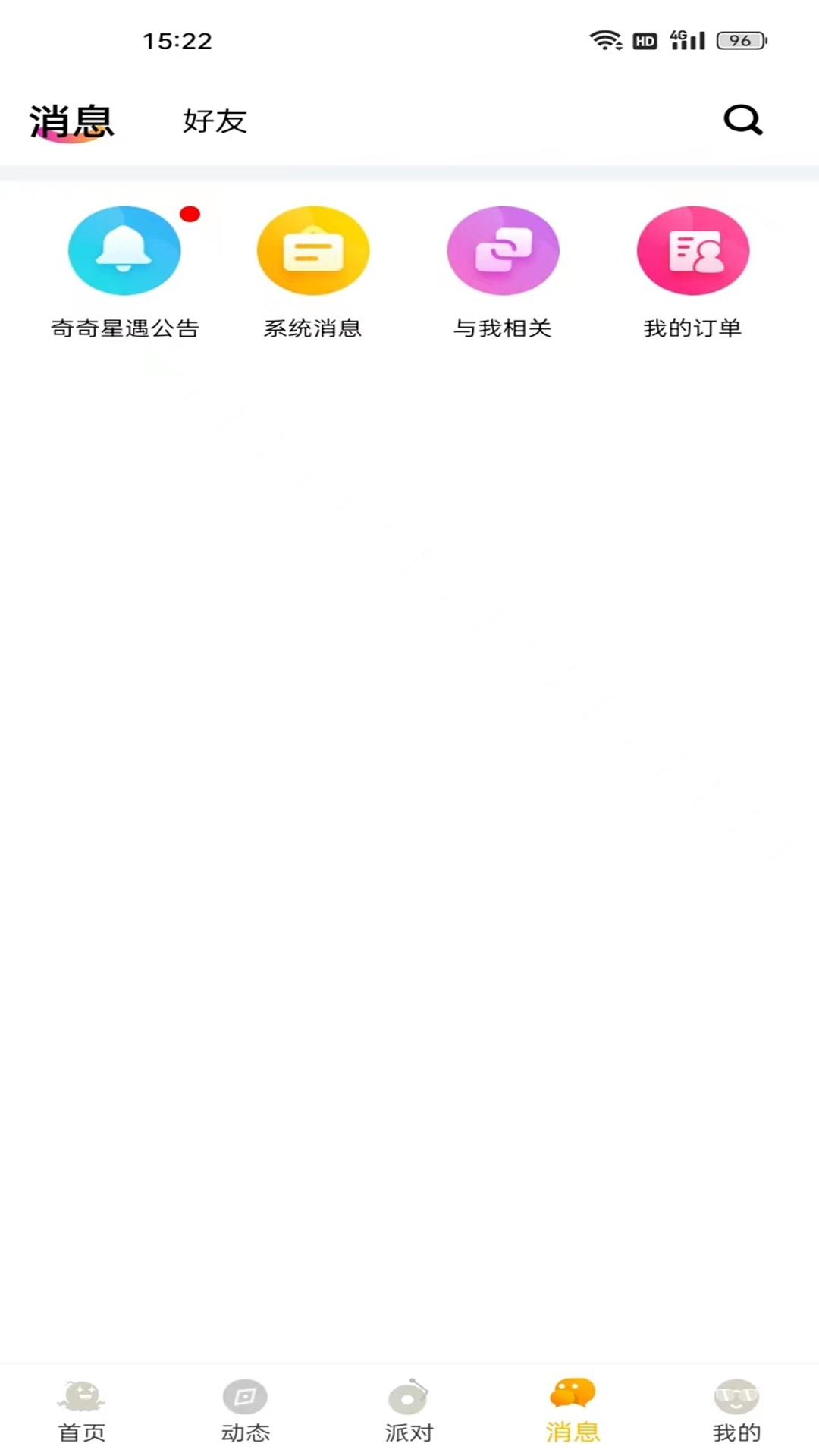Screen dimensions: 819x1456
Task: Open the announcement with red unread badge
Action: point(124,250)
